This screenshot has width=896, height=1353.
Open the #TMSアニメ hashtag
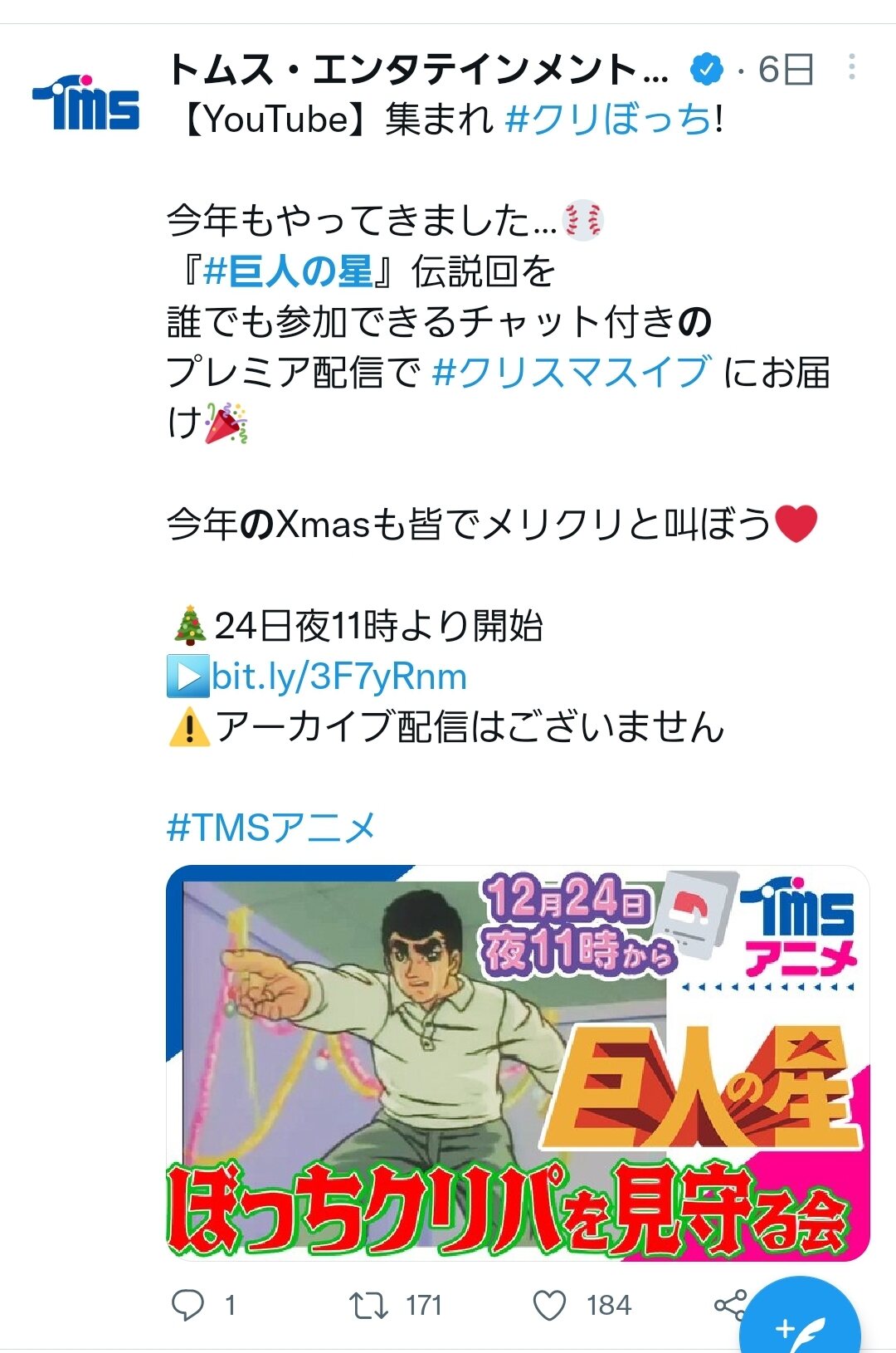click(x=271, y=828)
